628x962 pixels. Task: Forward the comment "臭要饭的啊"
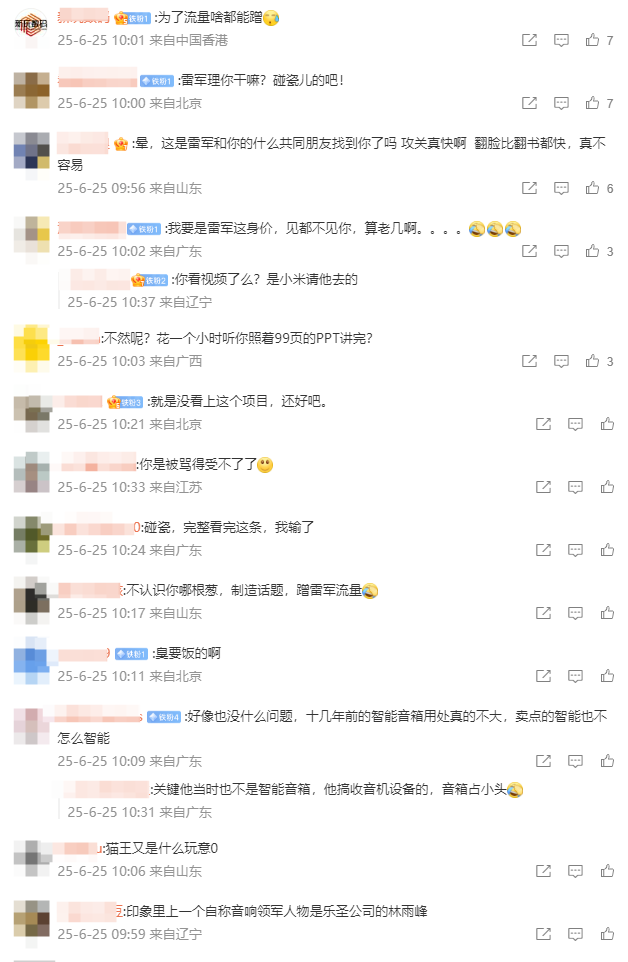[x=543, y=676]
